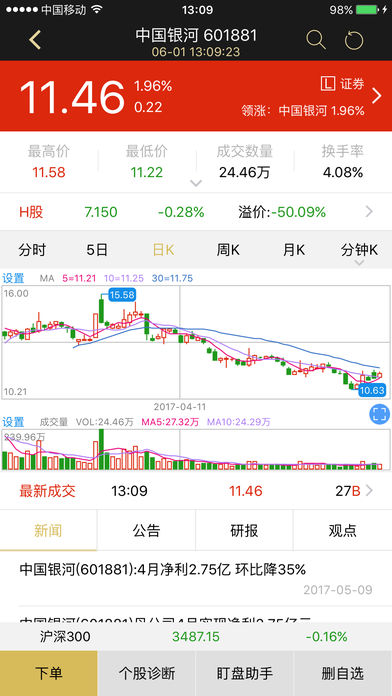Switch to the 5日 chart
Screen dimensions: 392x696
pos(97,250)
